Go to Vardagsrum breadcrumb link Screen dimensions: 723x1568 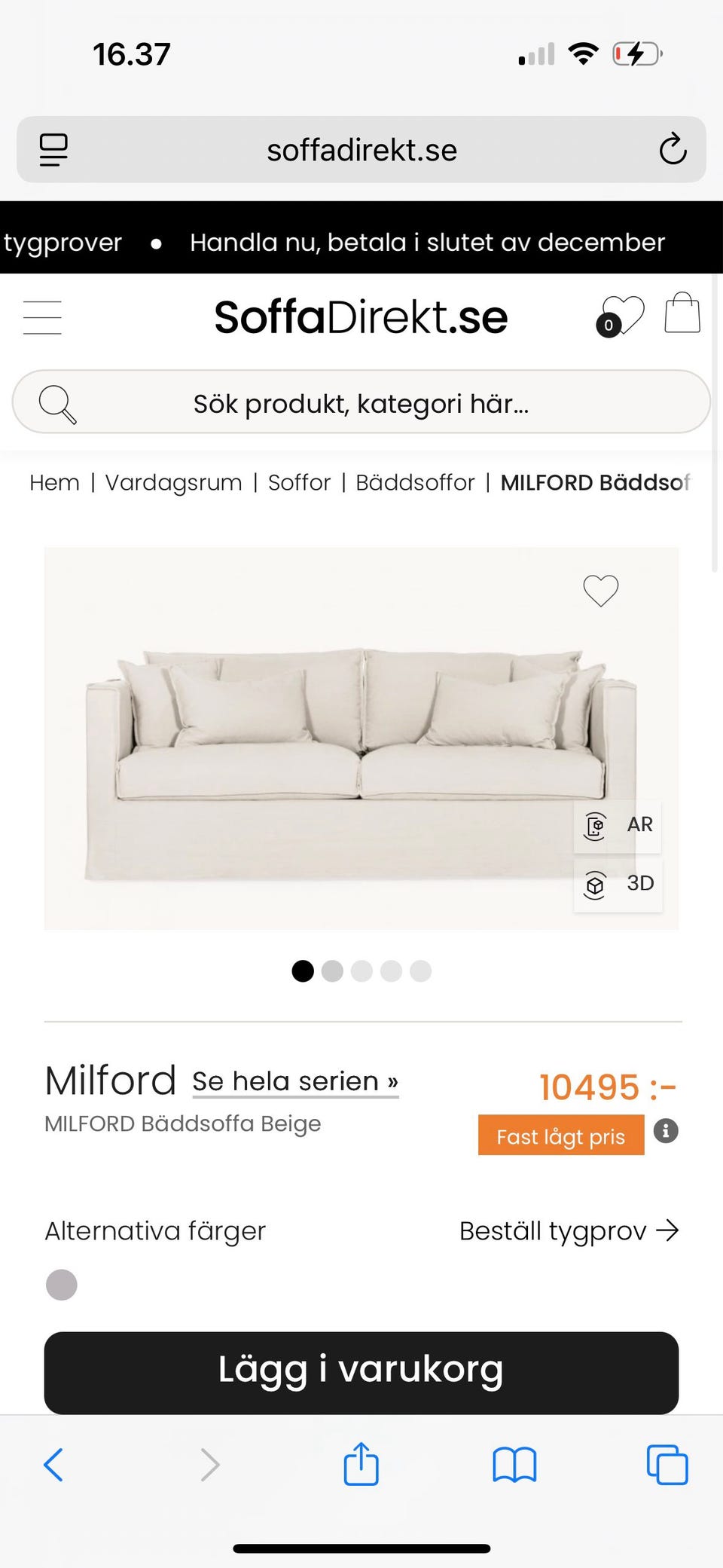pyautogui.click(x=174, y=482)
